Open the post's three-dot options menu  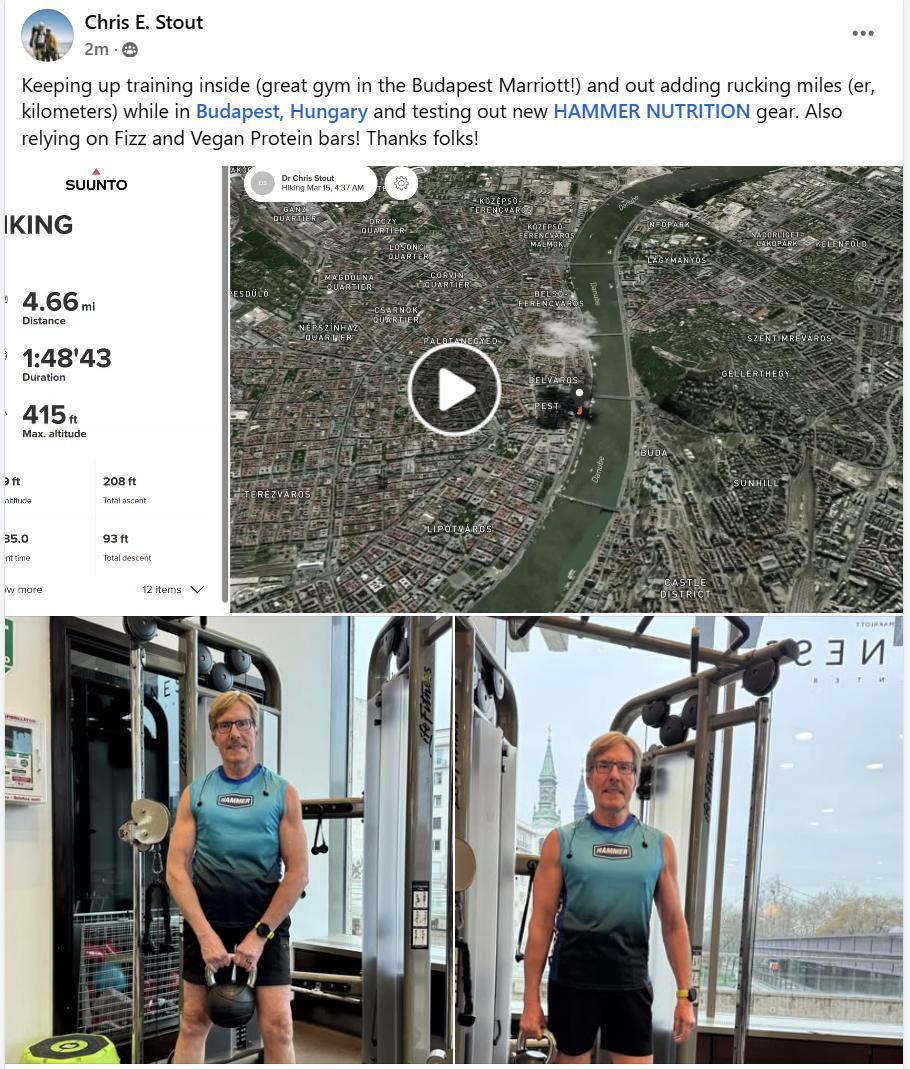[862, 33]
